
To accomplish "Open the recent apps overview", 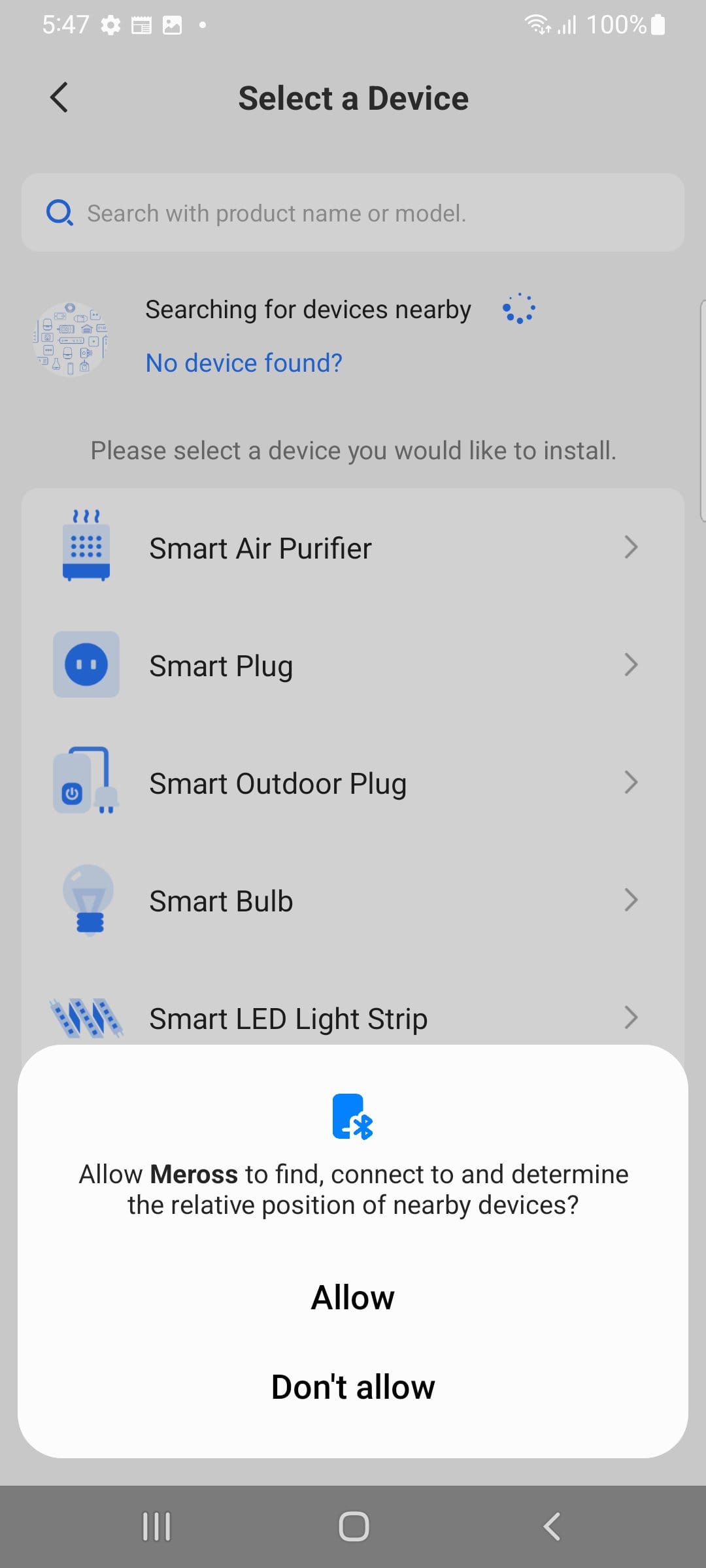I will (156, 1527).
